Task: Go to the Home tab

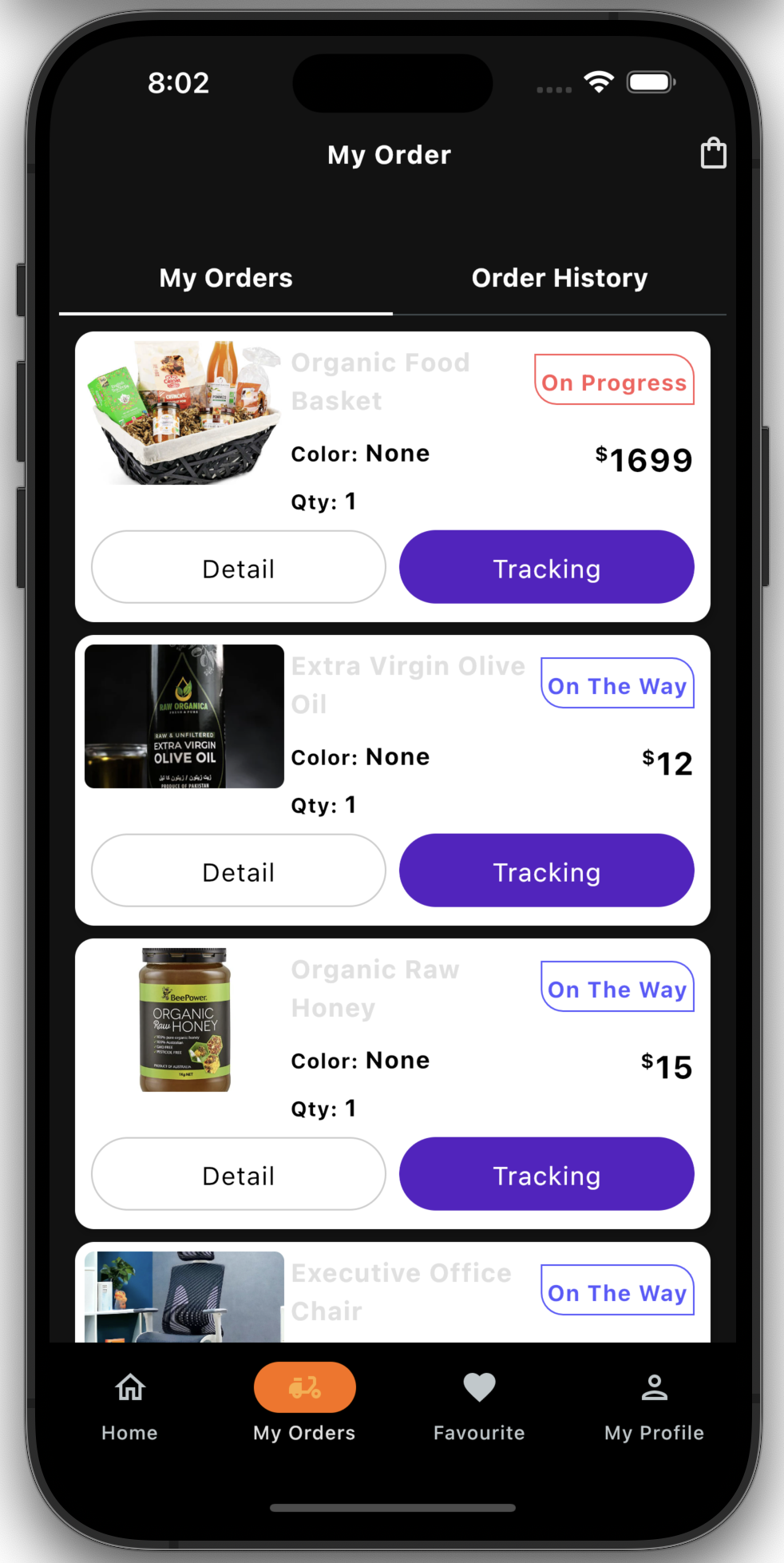Action: (130, 1405)
